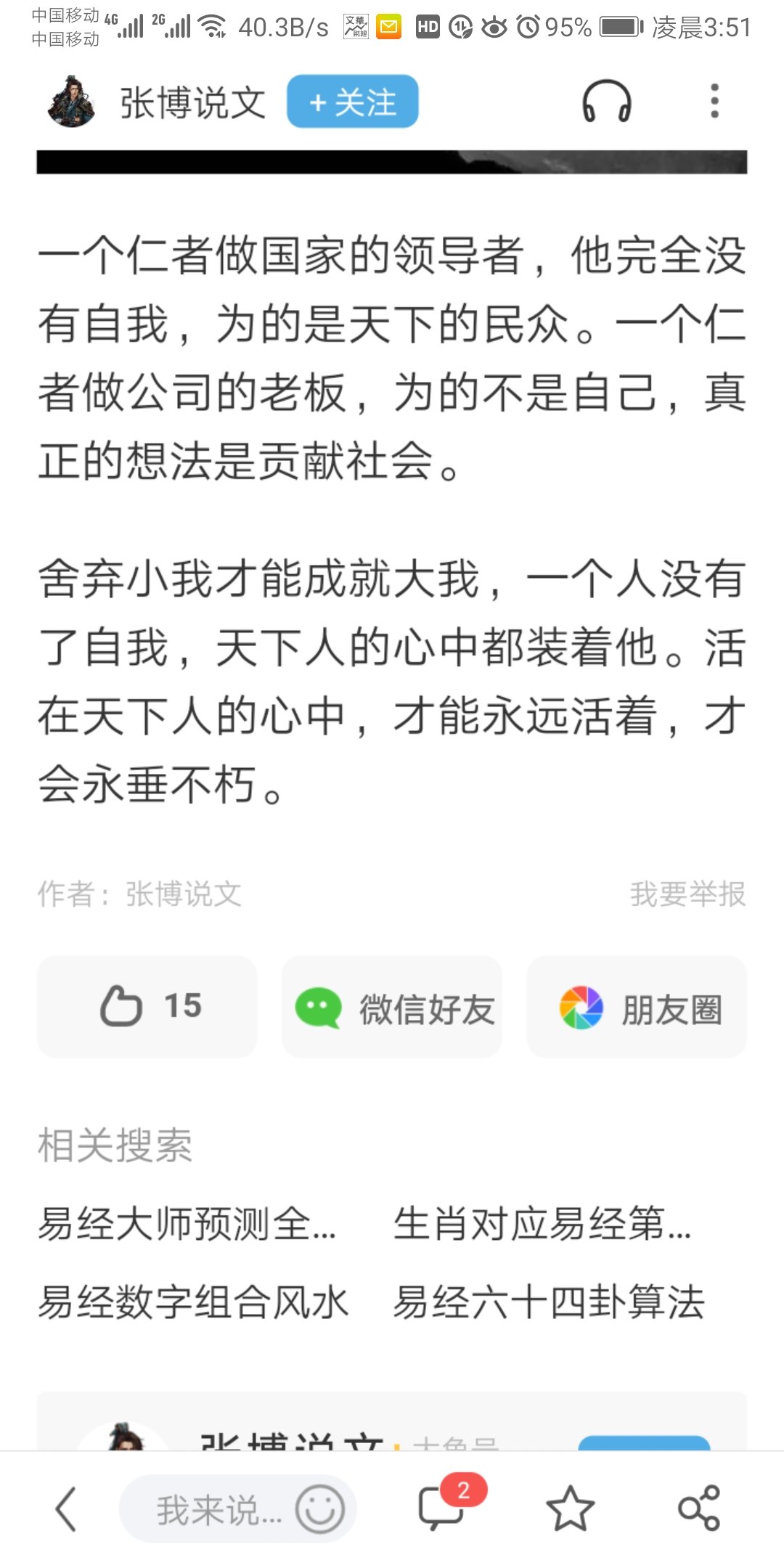
Task: Open the three-dot overflow menu
Action: [714, 102]
